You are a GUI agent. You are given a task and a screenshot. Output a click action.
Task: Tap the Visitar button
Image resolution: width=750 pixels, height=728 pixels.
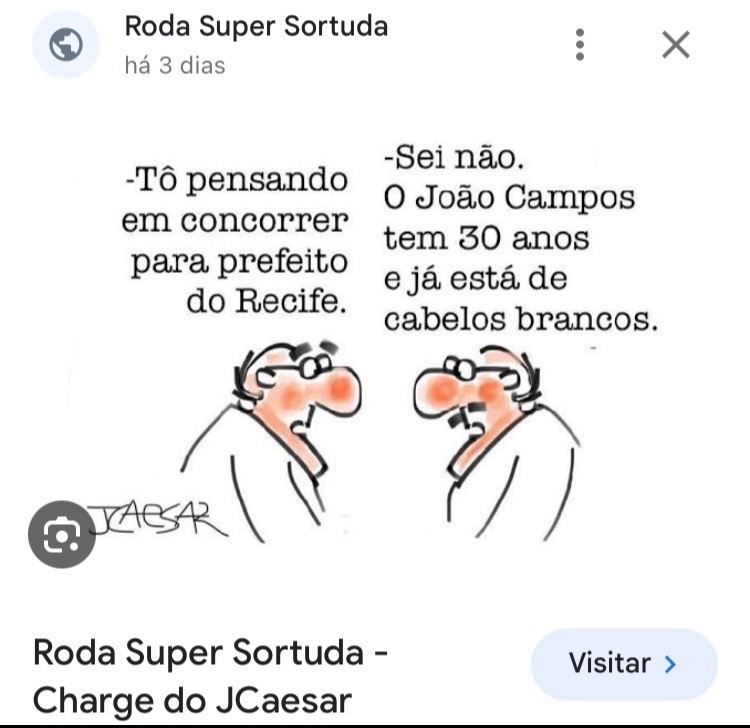[623, 663]
